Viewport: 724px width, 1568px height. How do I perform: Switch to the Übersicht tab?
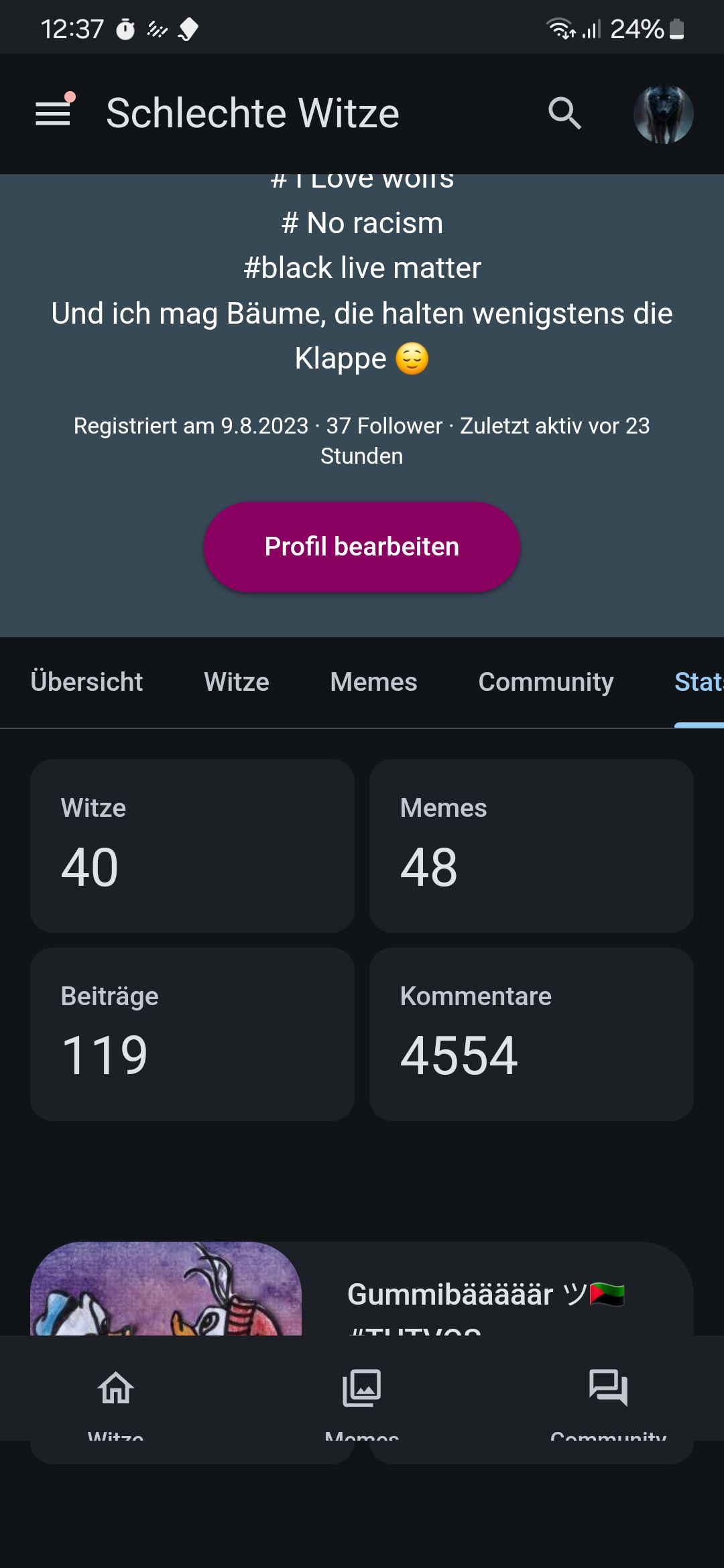click(86, 682)
